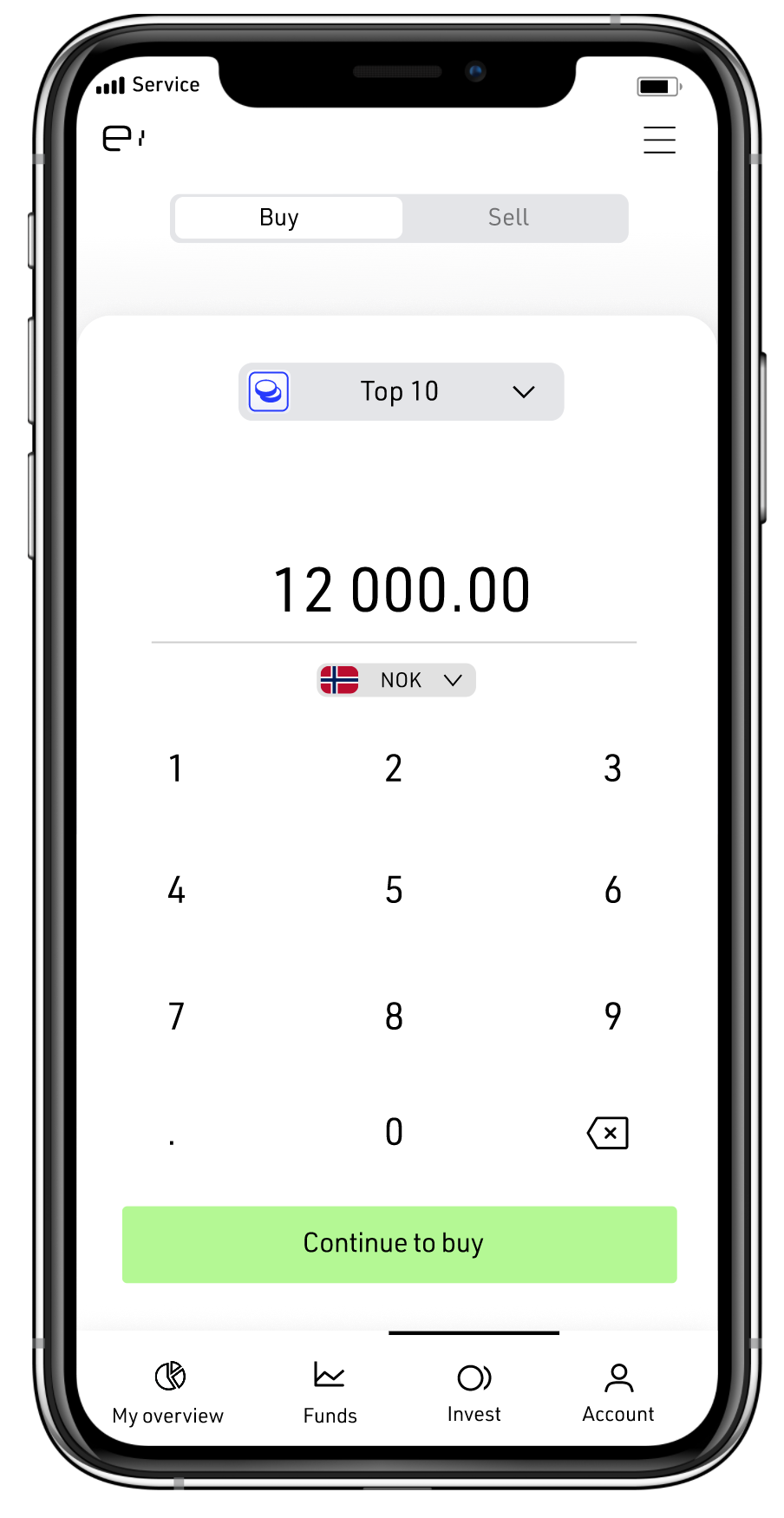Tap digit 7 on the keypad
The image size is (784, 1518).
coord(176,1016)
